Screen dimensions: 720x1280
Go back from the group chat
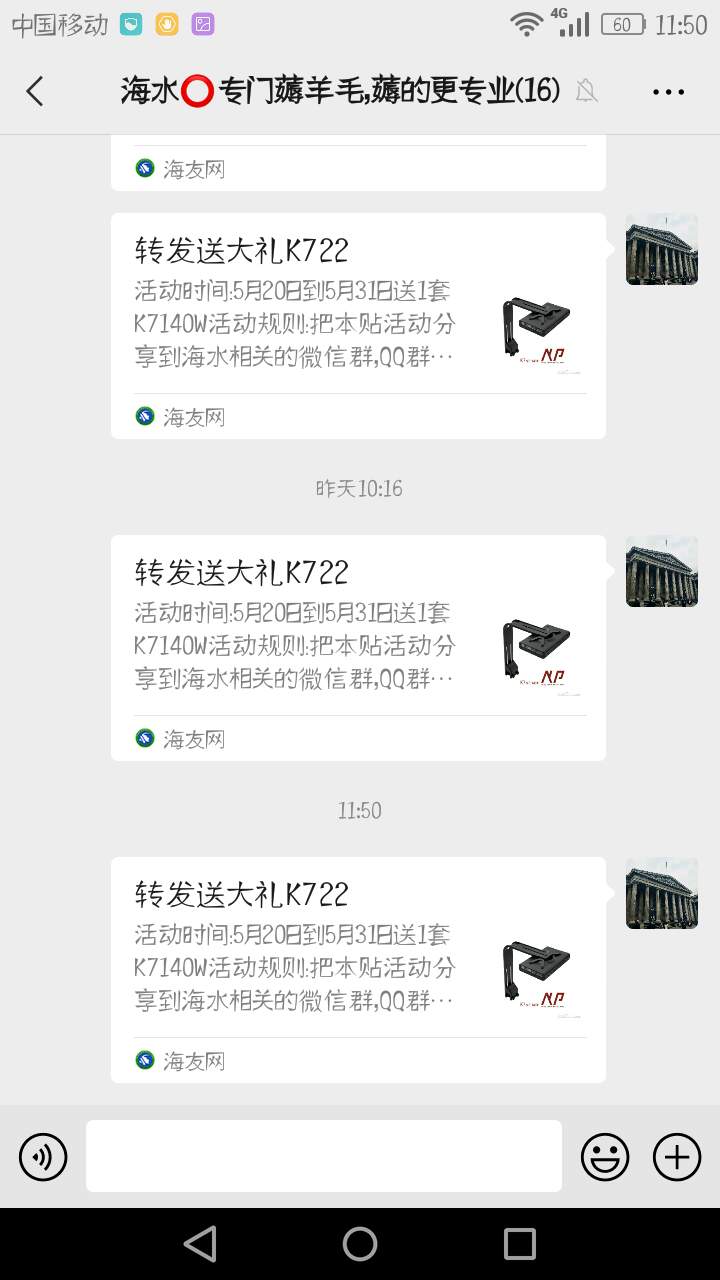click(x=35, y=92)
